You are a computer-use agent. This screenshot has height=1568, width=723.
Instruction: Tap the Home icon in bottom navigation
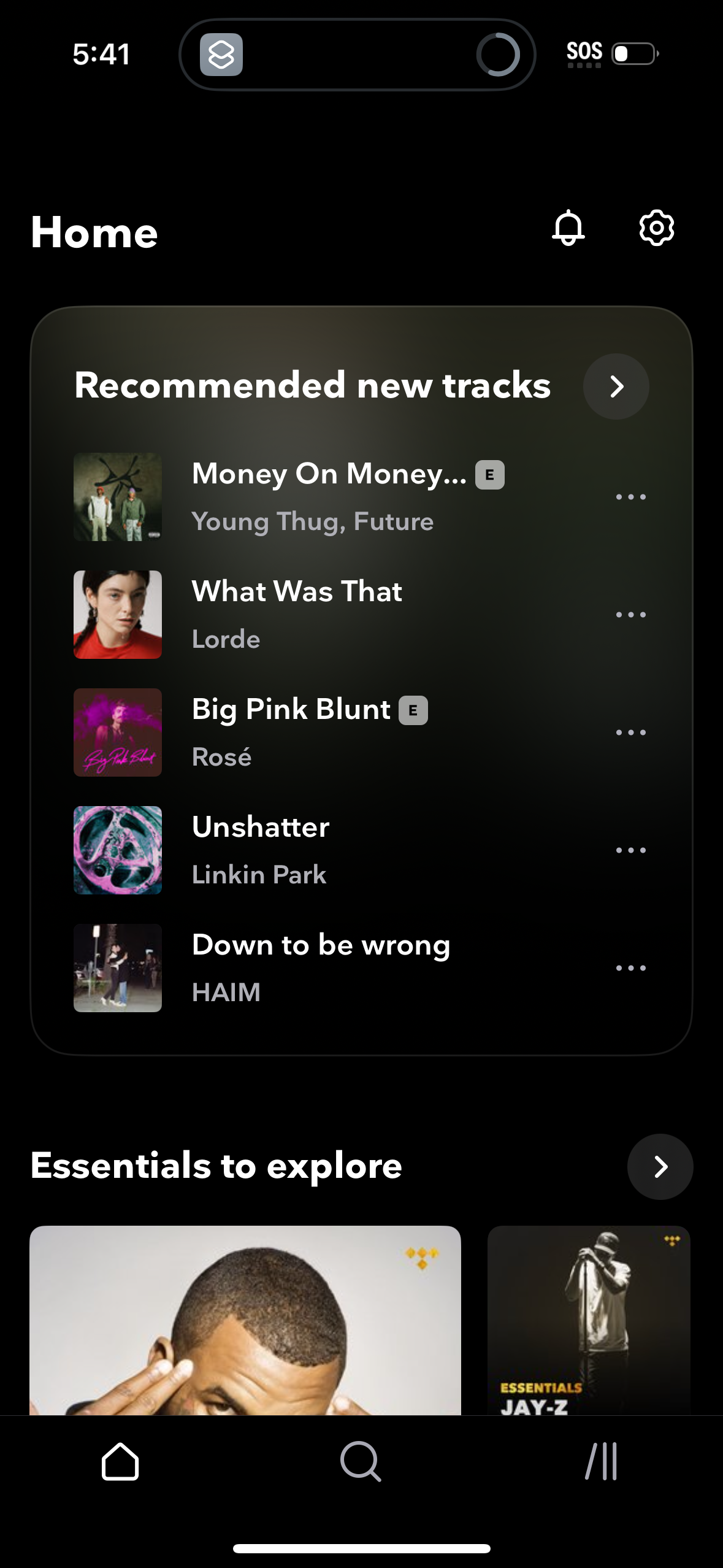tap(120, 1461)
